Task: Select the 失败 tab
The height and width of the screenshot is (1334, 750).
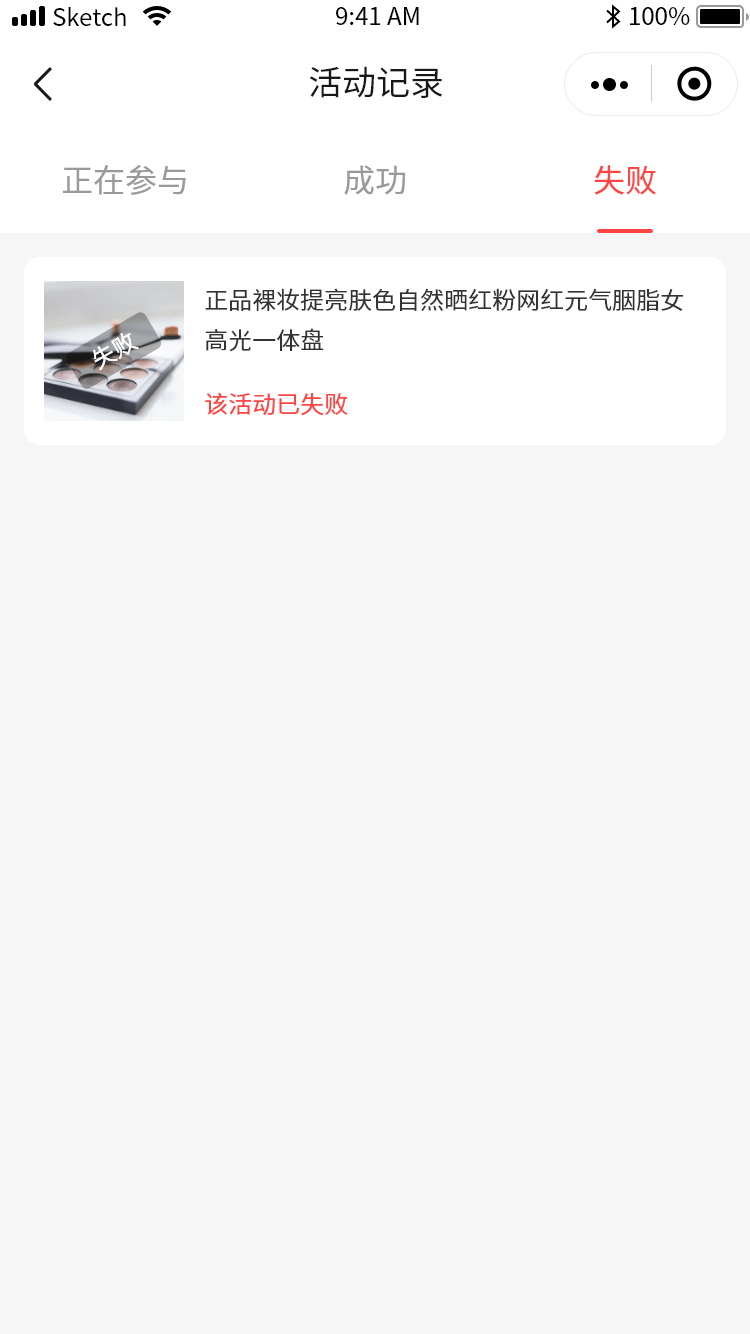Action: (625, 181)
